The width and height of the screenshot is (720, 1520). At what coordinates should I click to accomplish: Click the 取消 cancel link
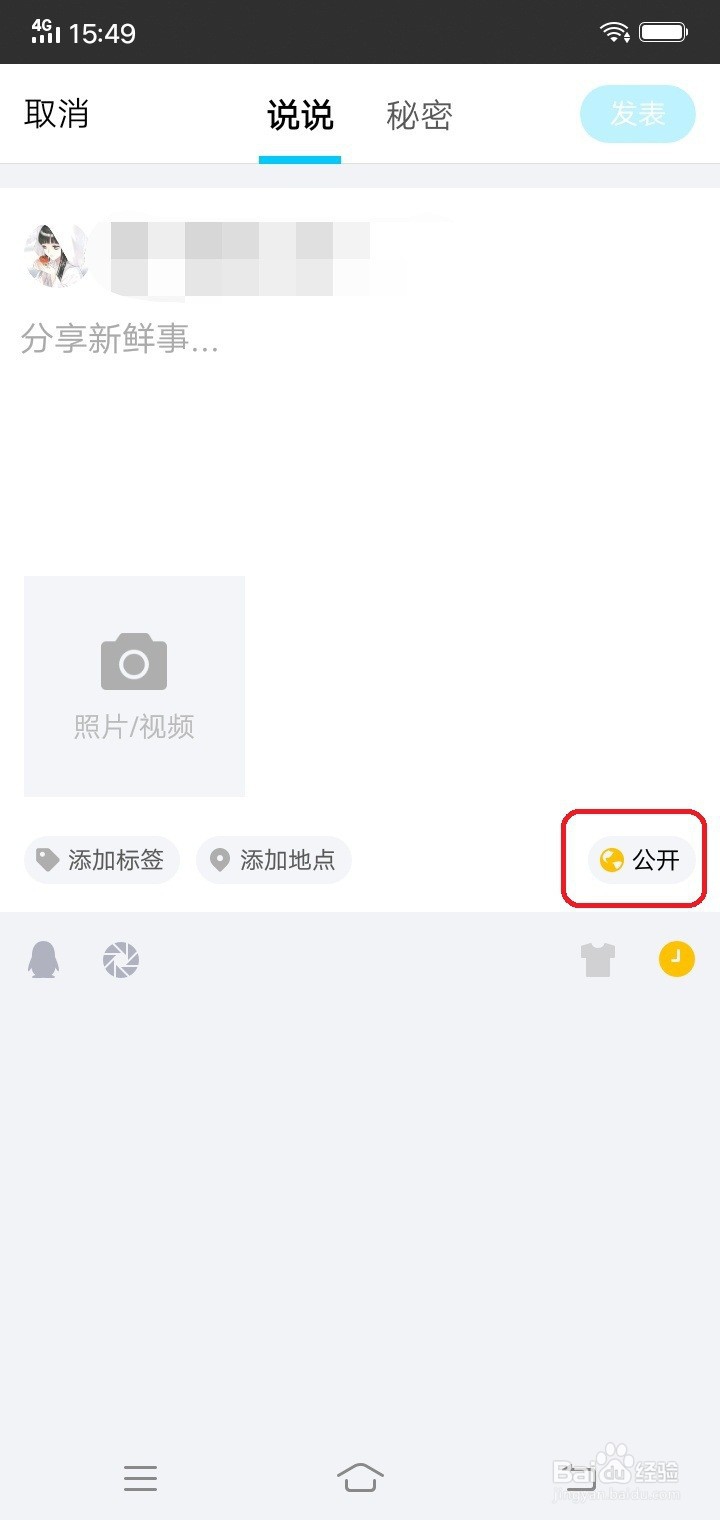tap(56, 114)
